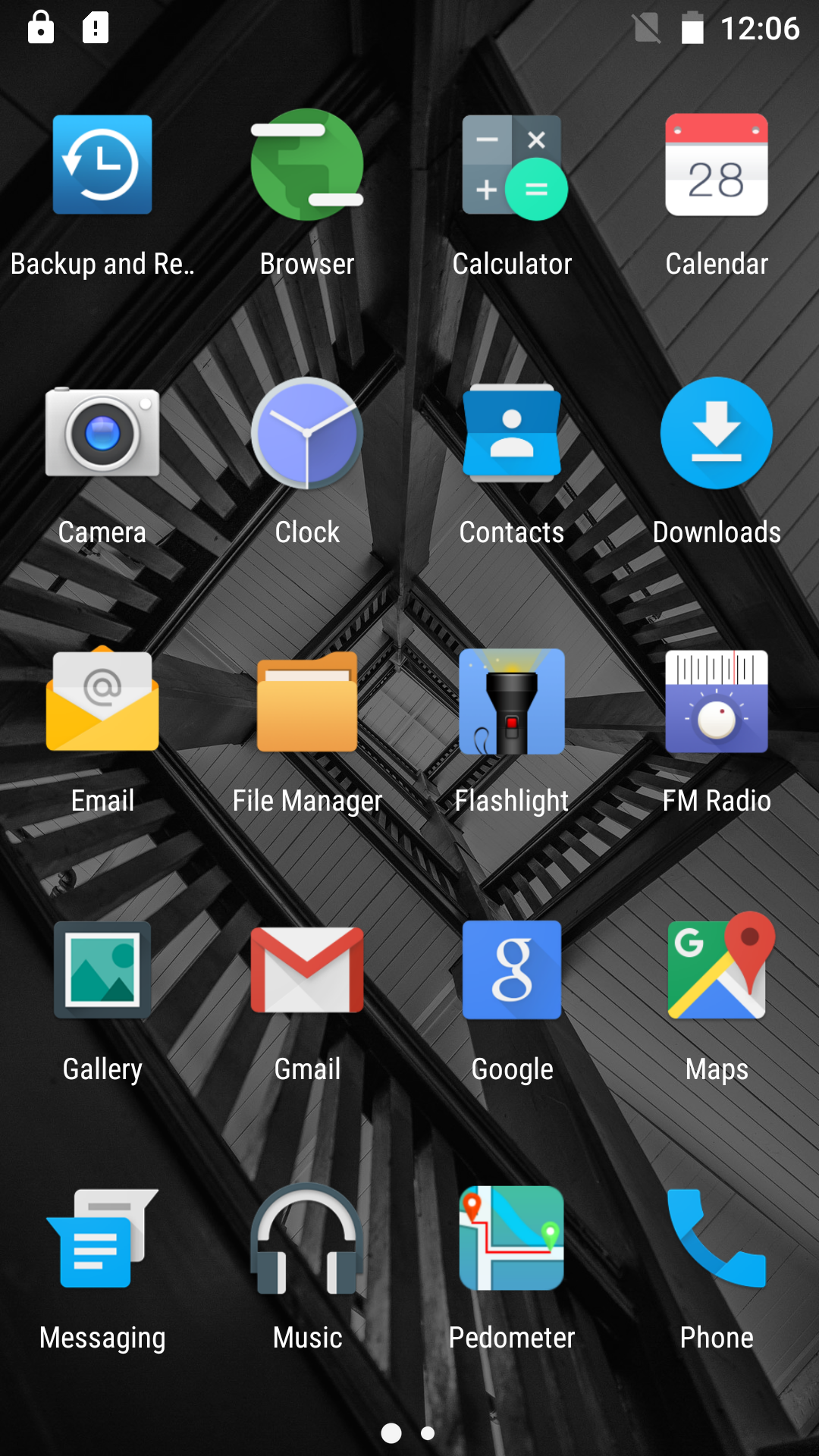Open the File Manager app
This screenshot has height=1456, width=819.
[307, 702]
